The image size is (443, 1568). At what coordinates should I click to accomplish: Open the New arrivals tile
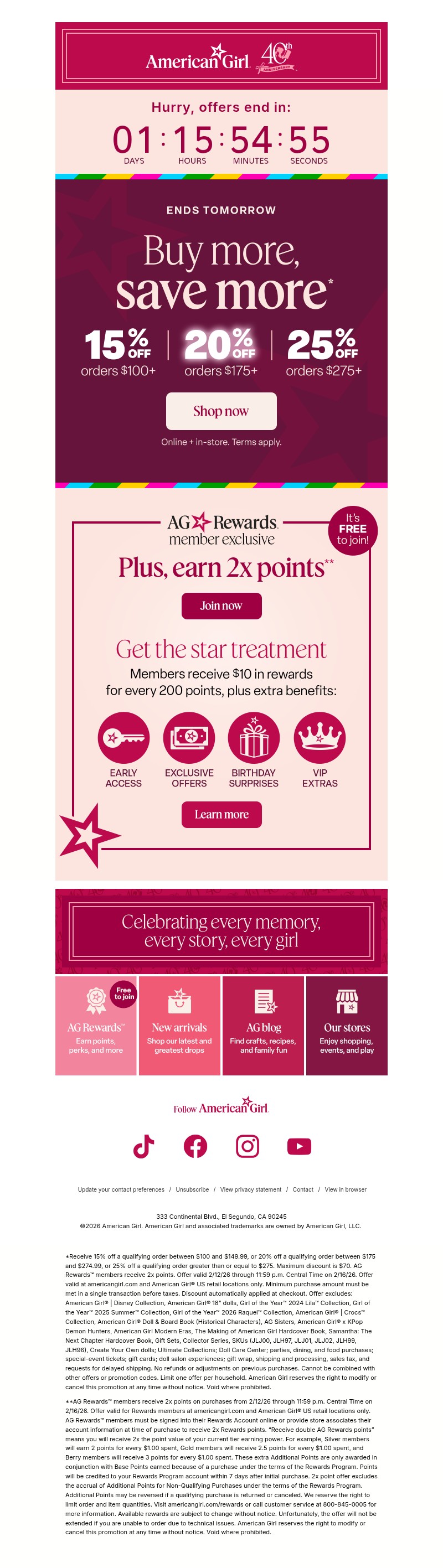[x=179, y=1026]
